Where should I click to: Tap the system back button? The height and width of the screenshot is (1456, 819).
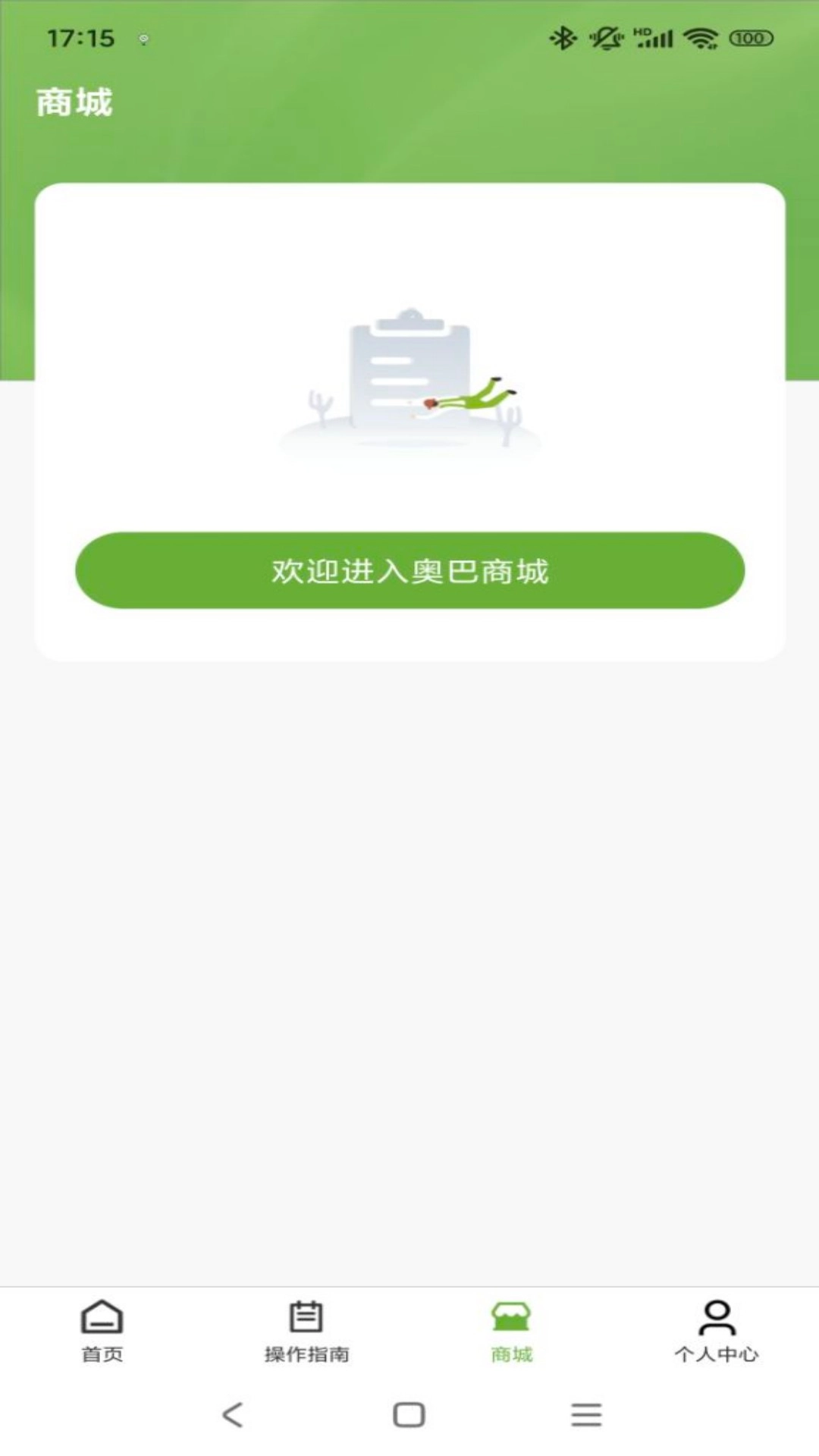tap(233, 1415)
